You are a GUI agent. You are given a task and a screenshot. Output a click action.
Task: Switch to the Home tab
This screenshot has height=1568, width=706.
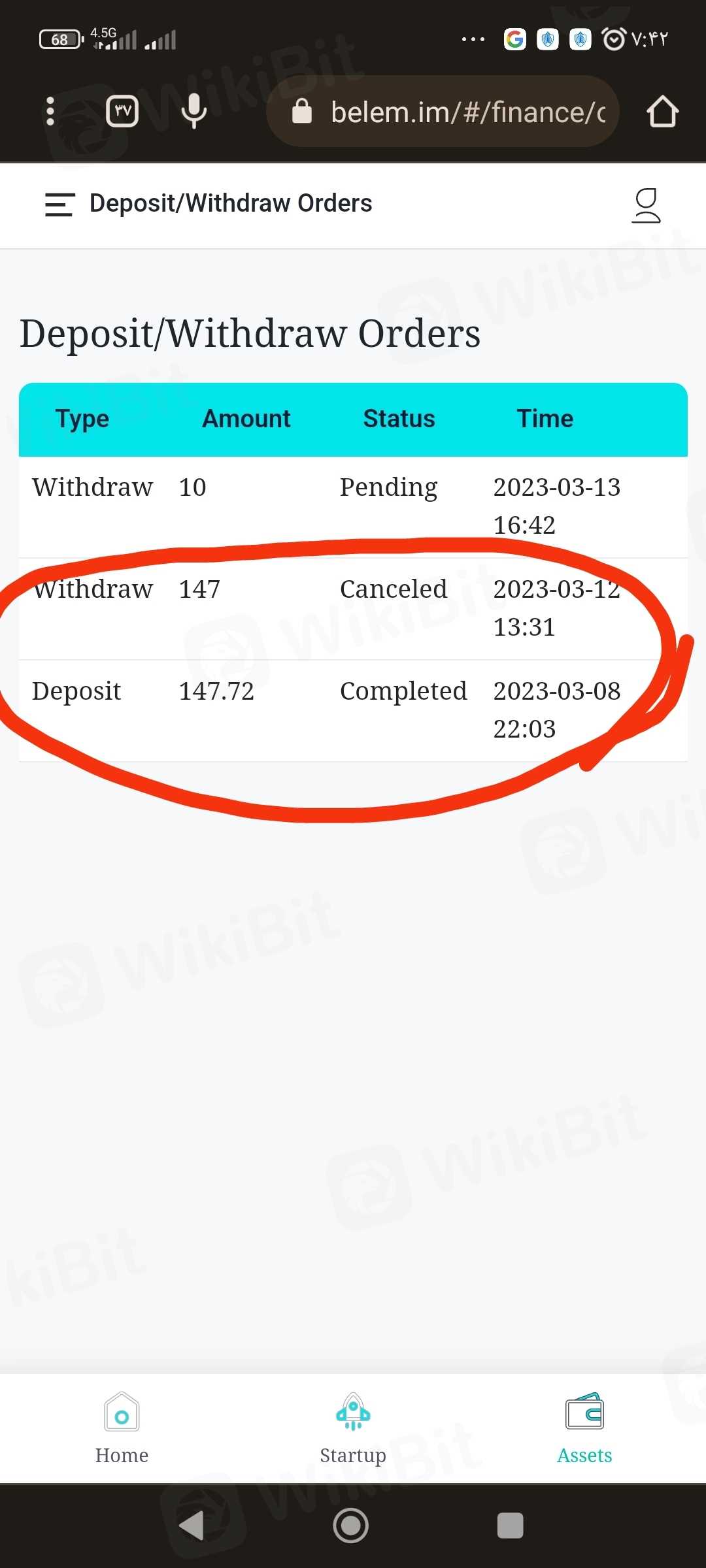pyautogui.click(x=122, y=1429)
